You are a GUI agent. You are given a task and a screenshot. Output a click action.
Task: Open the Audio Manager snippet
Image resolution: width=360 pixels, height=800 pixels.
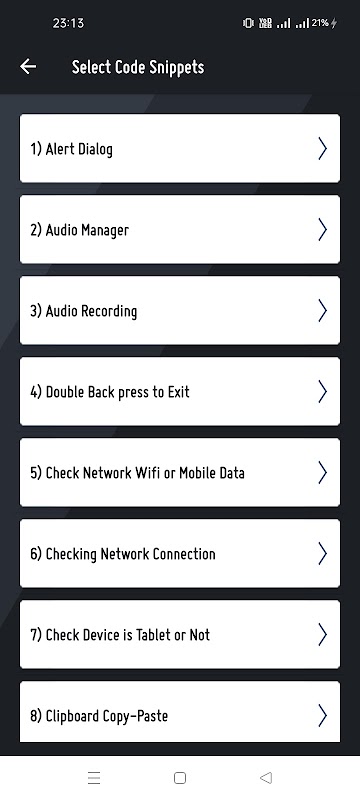coord(179,230)
